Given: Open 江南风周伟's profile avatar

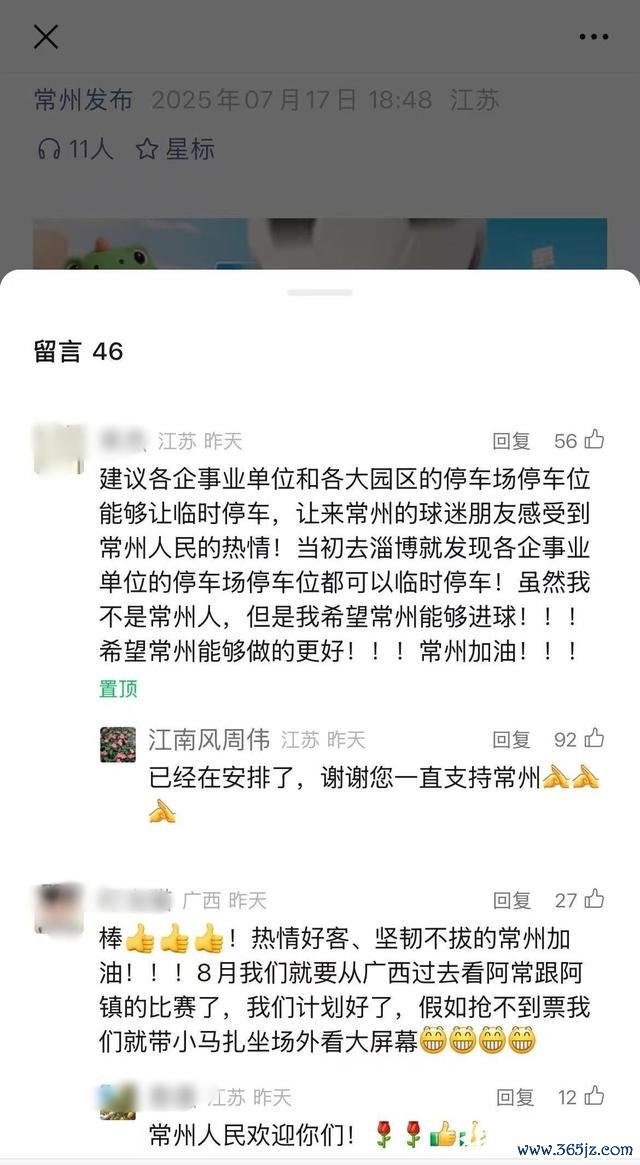Looking at the screenshot, I should tap(118, 743).
